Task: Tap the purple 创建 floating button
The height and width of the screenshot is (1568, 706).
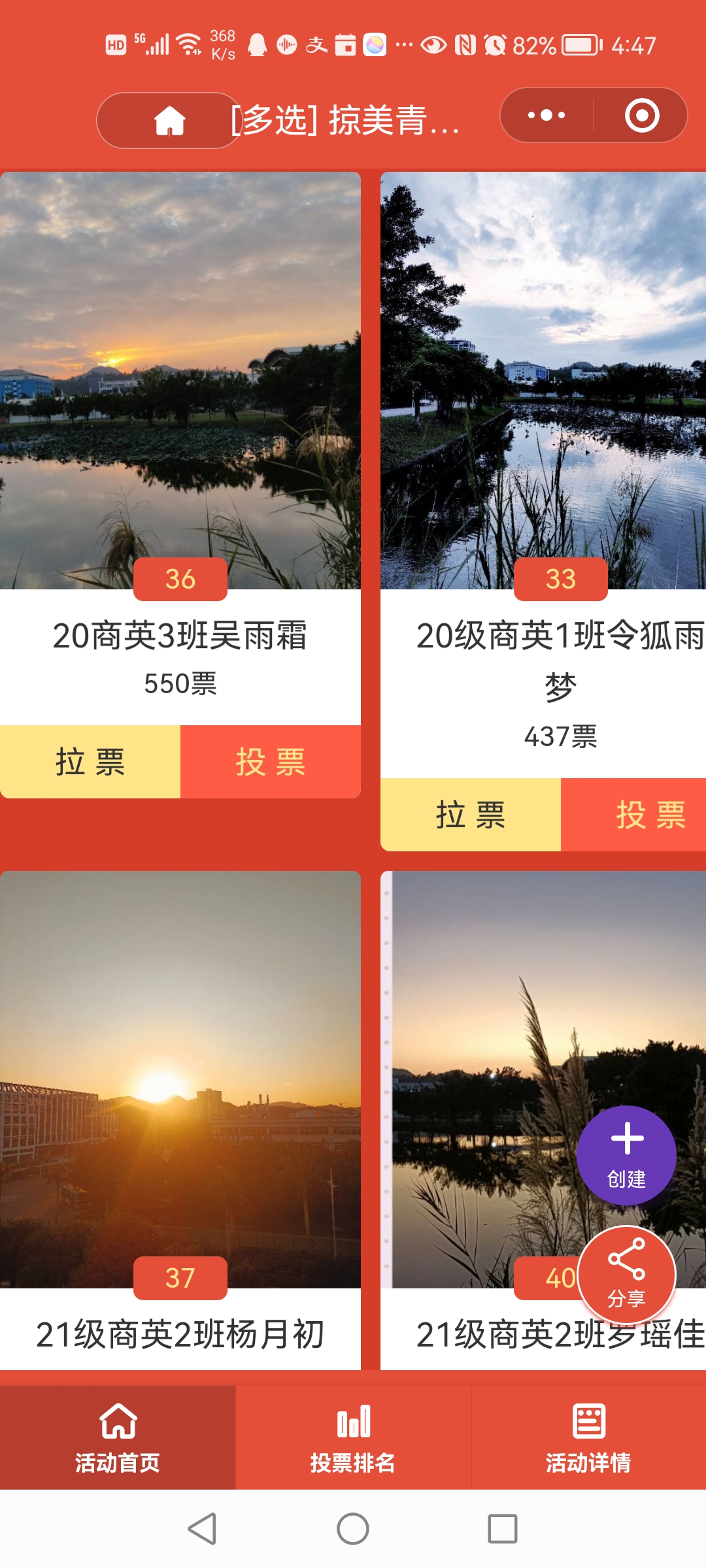Action: pos(626,1155)
